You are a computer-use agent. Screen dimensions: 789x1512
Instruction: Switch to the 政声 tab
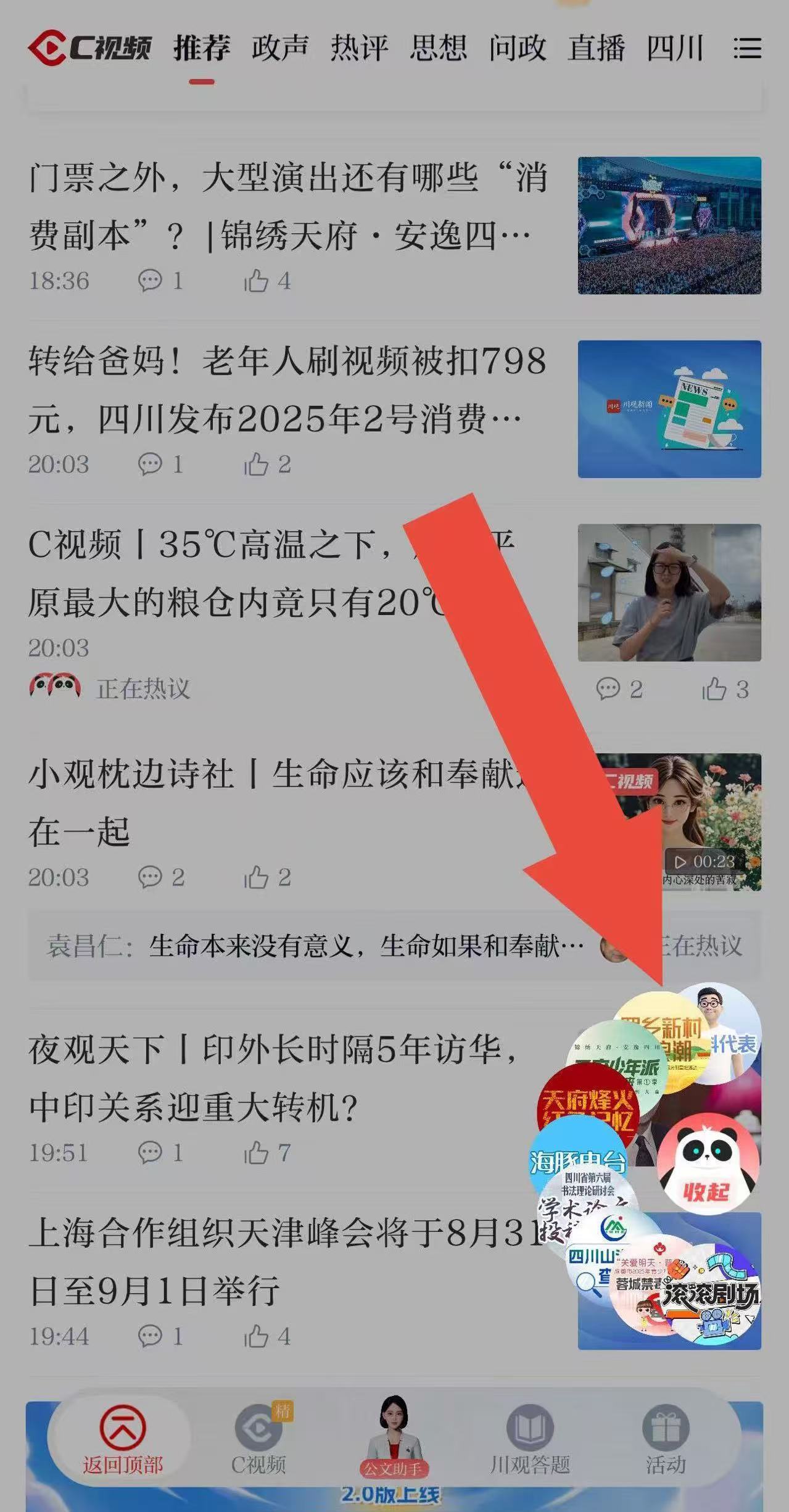(x=279, y=48)
